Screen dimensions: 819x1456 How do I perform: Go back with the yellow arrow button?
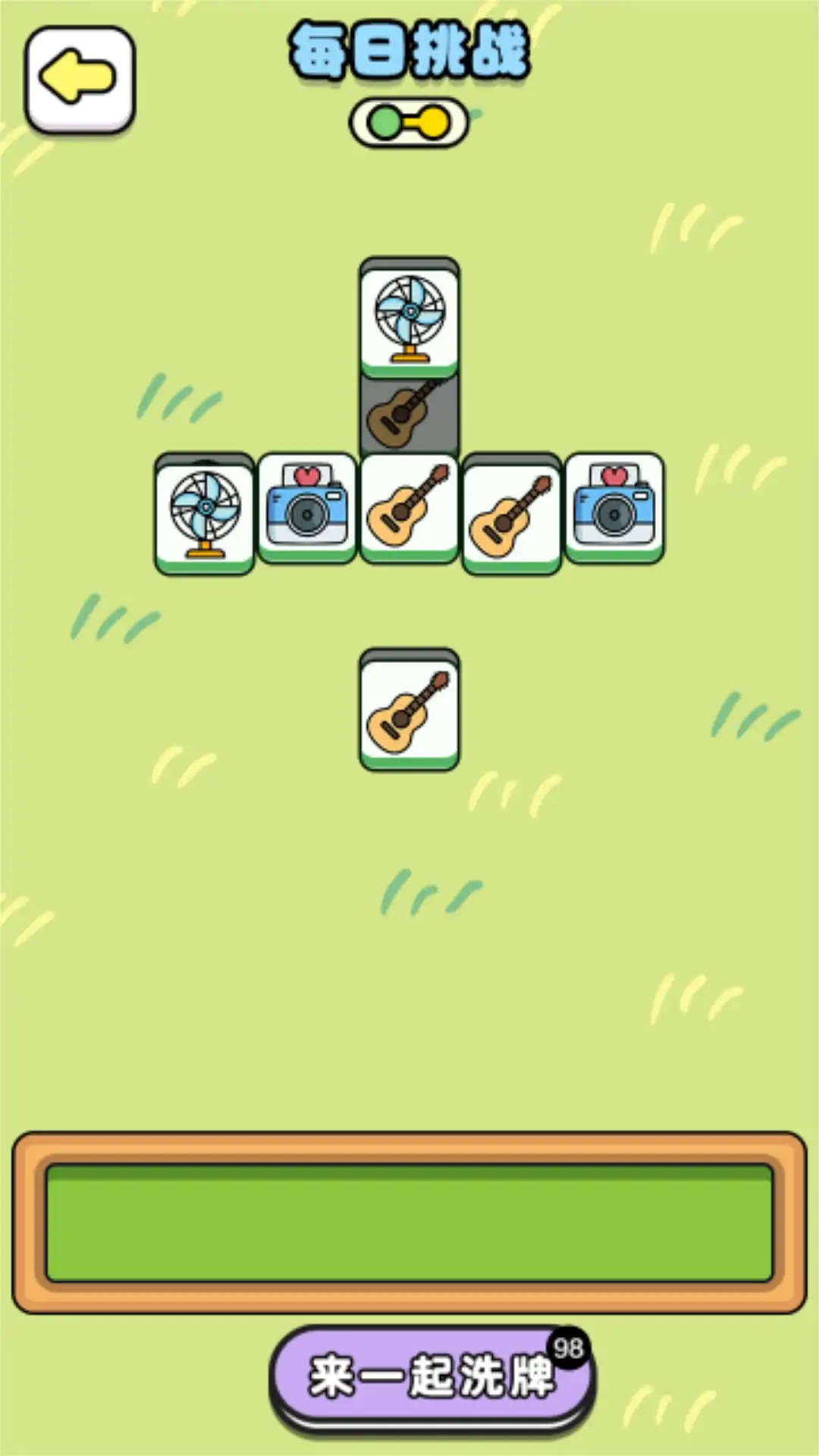tap(80, 79)
